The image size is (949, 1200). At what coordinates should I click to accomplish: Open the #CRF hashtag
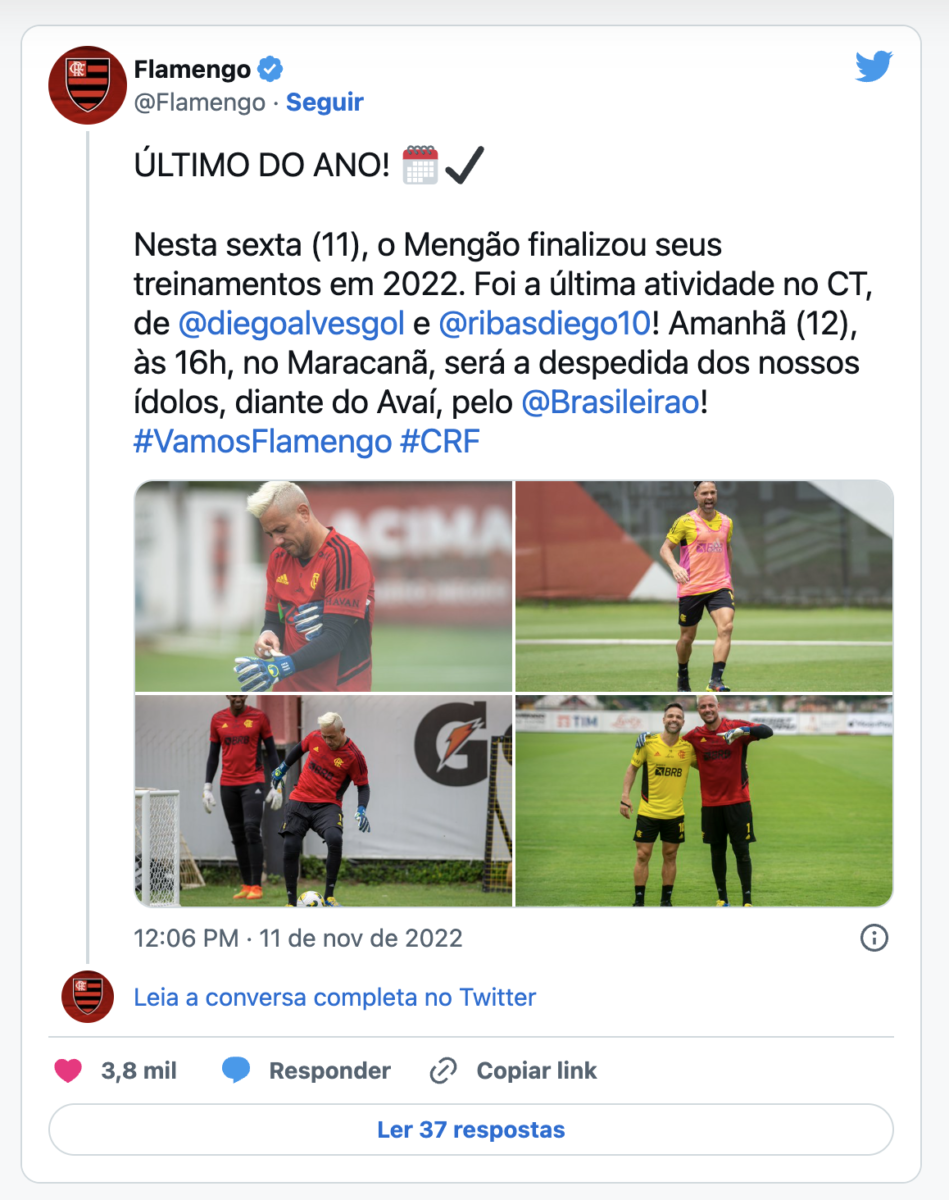coord(440,442)
